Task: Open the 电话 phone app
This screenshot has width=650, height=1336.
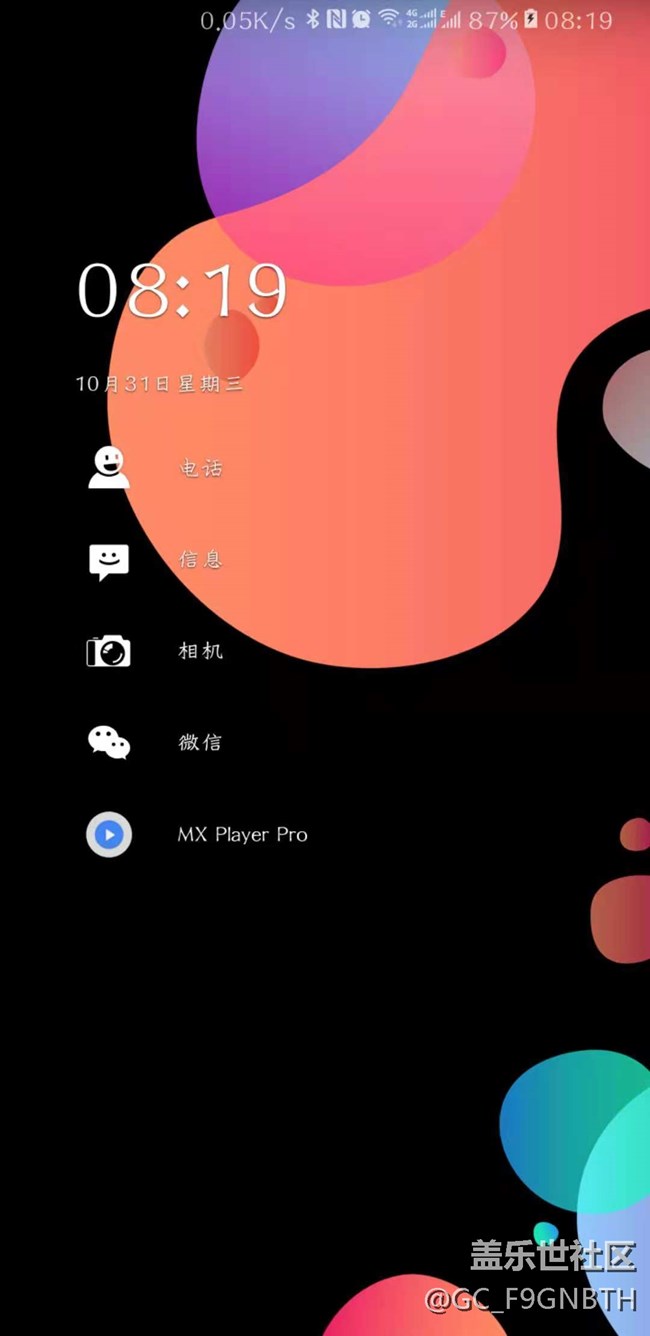Action: pyautogui.click(x=109, y=468)
